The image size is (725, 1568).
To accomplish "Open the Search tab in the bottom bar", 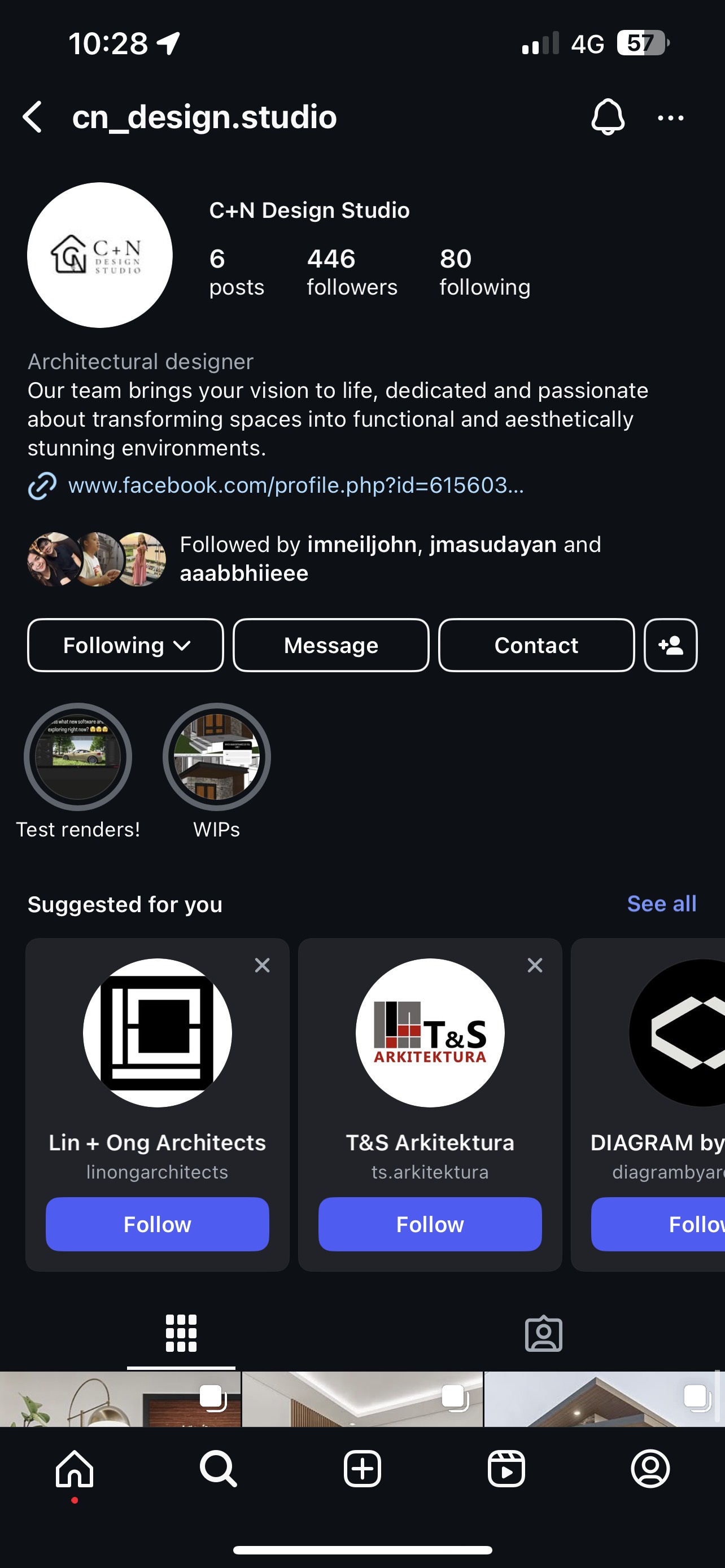I will click(x=218, y=1469).
